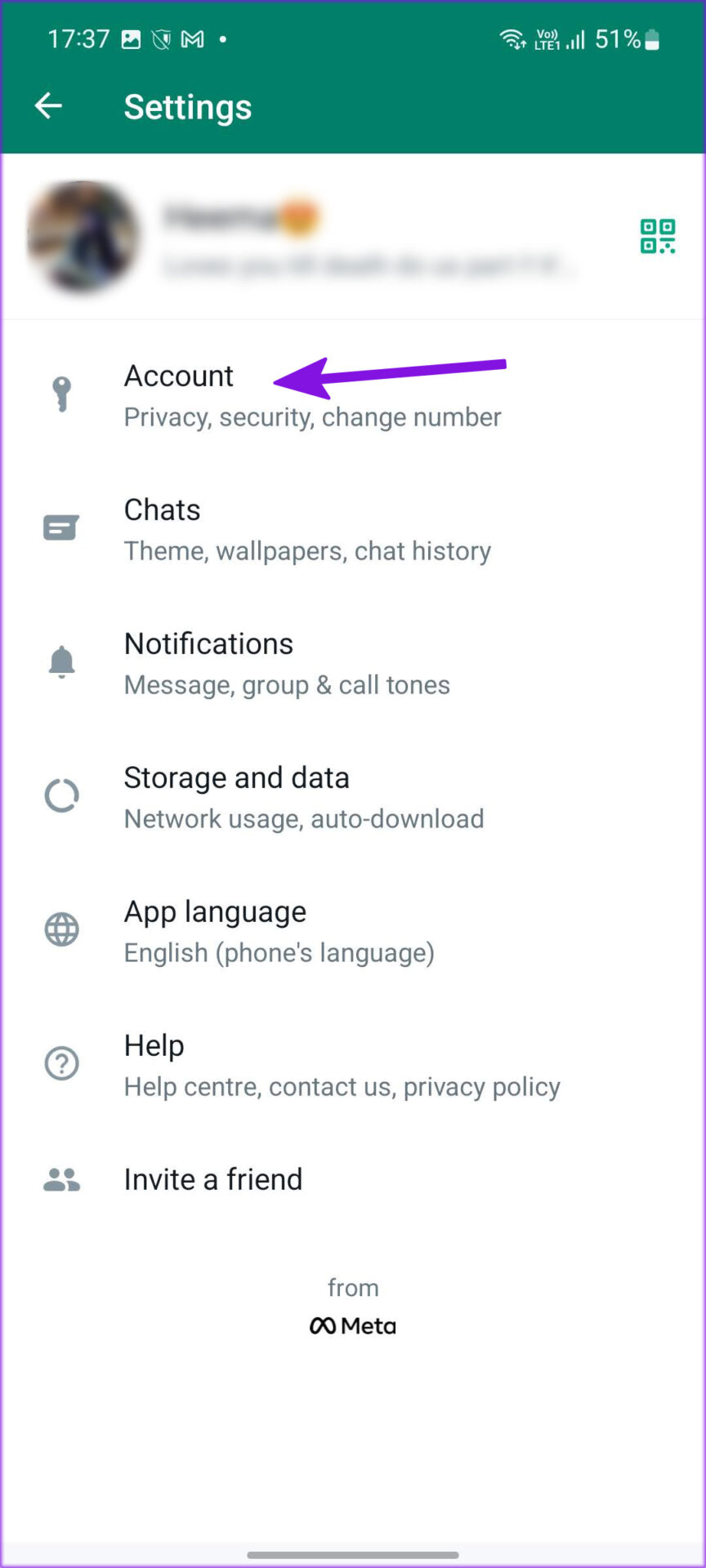Open the blurred profile row
Screen dimensions: 706x1568
353,237
